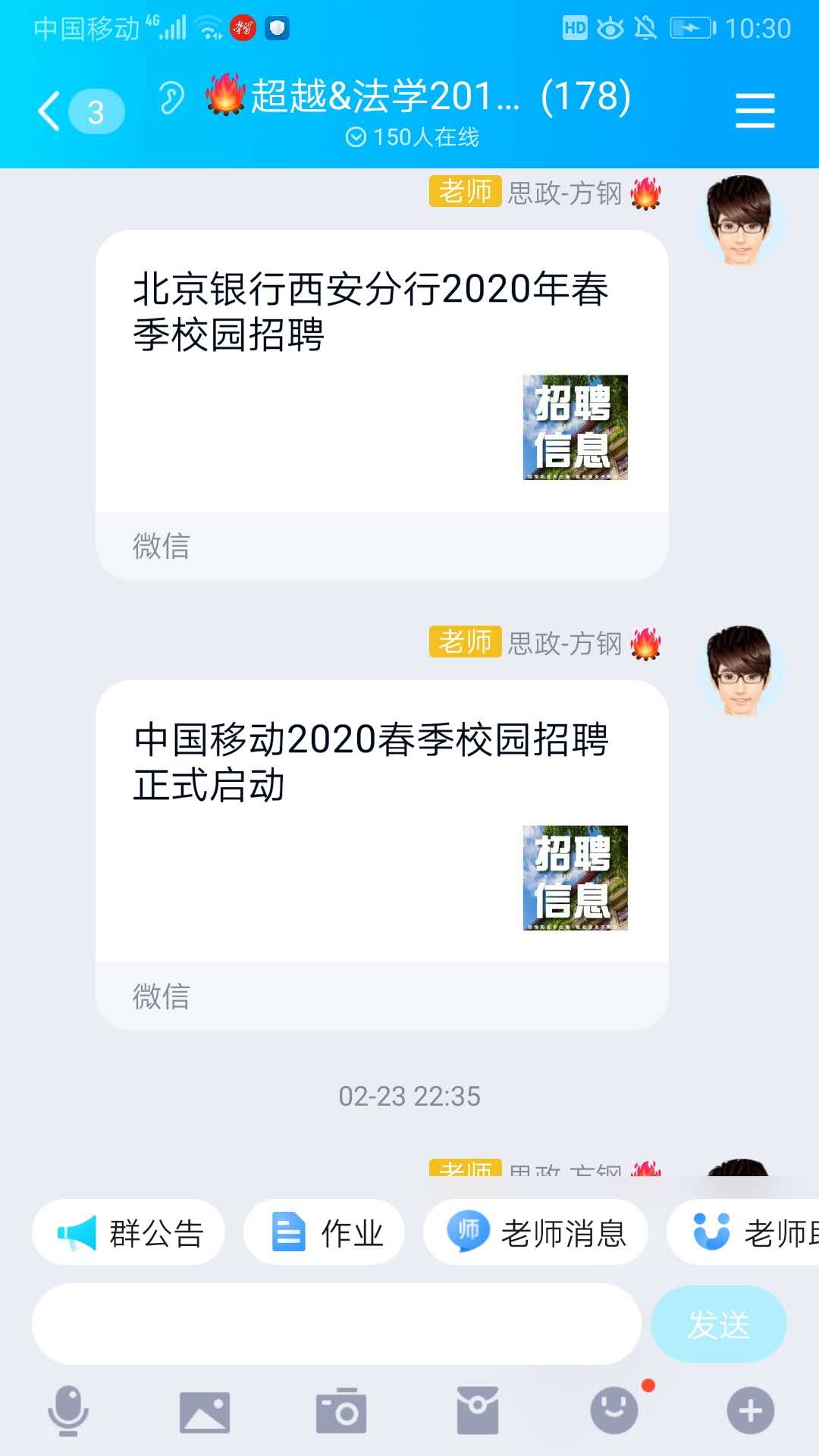
Task: Tap the 发送 send button
Action: click(x=718, y=1324)
